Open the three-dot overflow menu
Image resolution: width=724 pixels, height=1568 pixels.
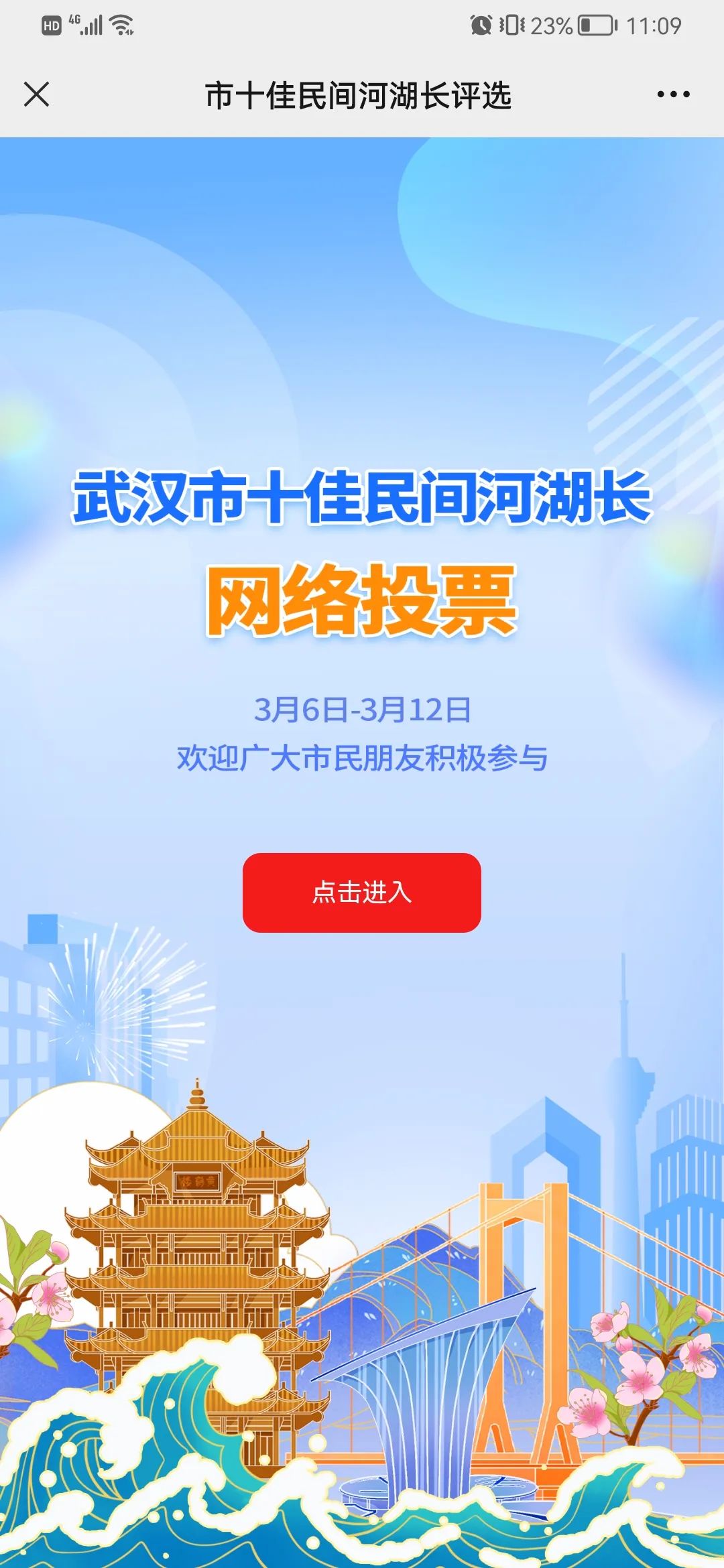click(673, 94)
